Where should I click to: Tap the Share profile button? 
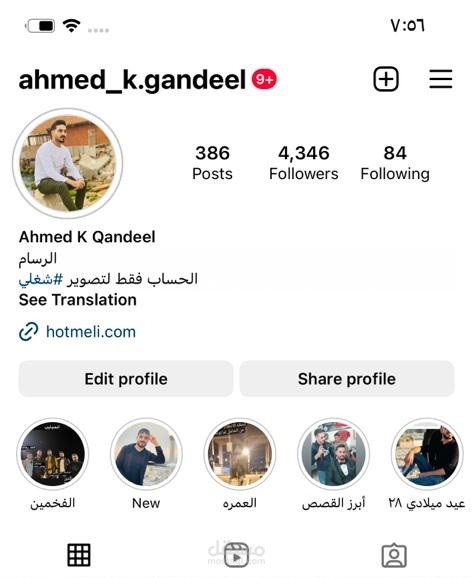(x=347, y=379)
